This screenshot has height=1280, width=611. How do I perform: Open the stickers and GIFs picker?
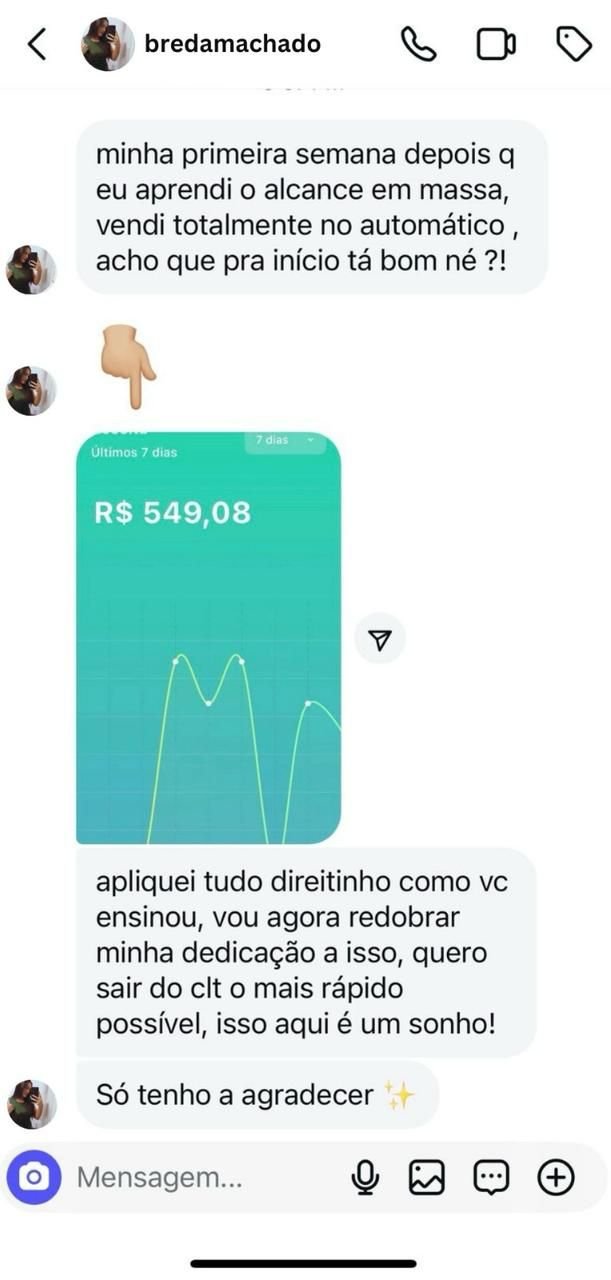tap(491, 1178)
